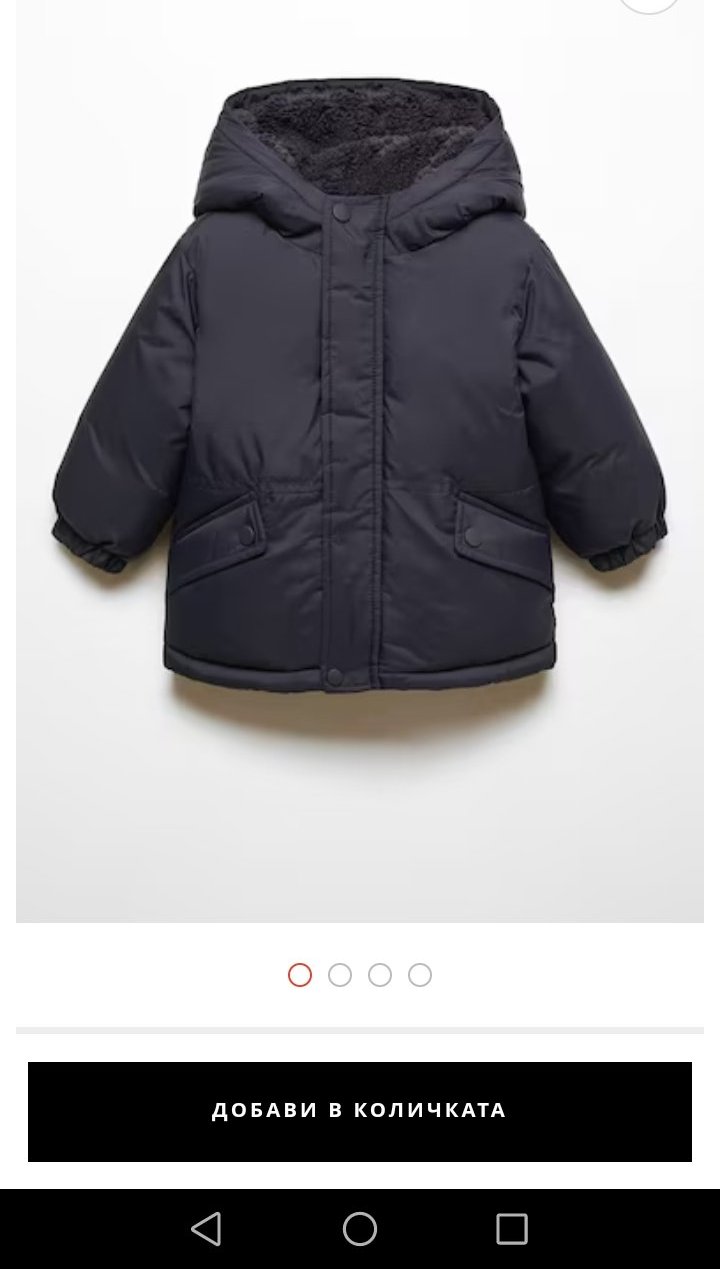Select the second image indicator dot
The height and width of the screenshot is (1269, 720).
[340, 974]
